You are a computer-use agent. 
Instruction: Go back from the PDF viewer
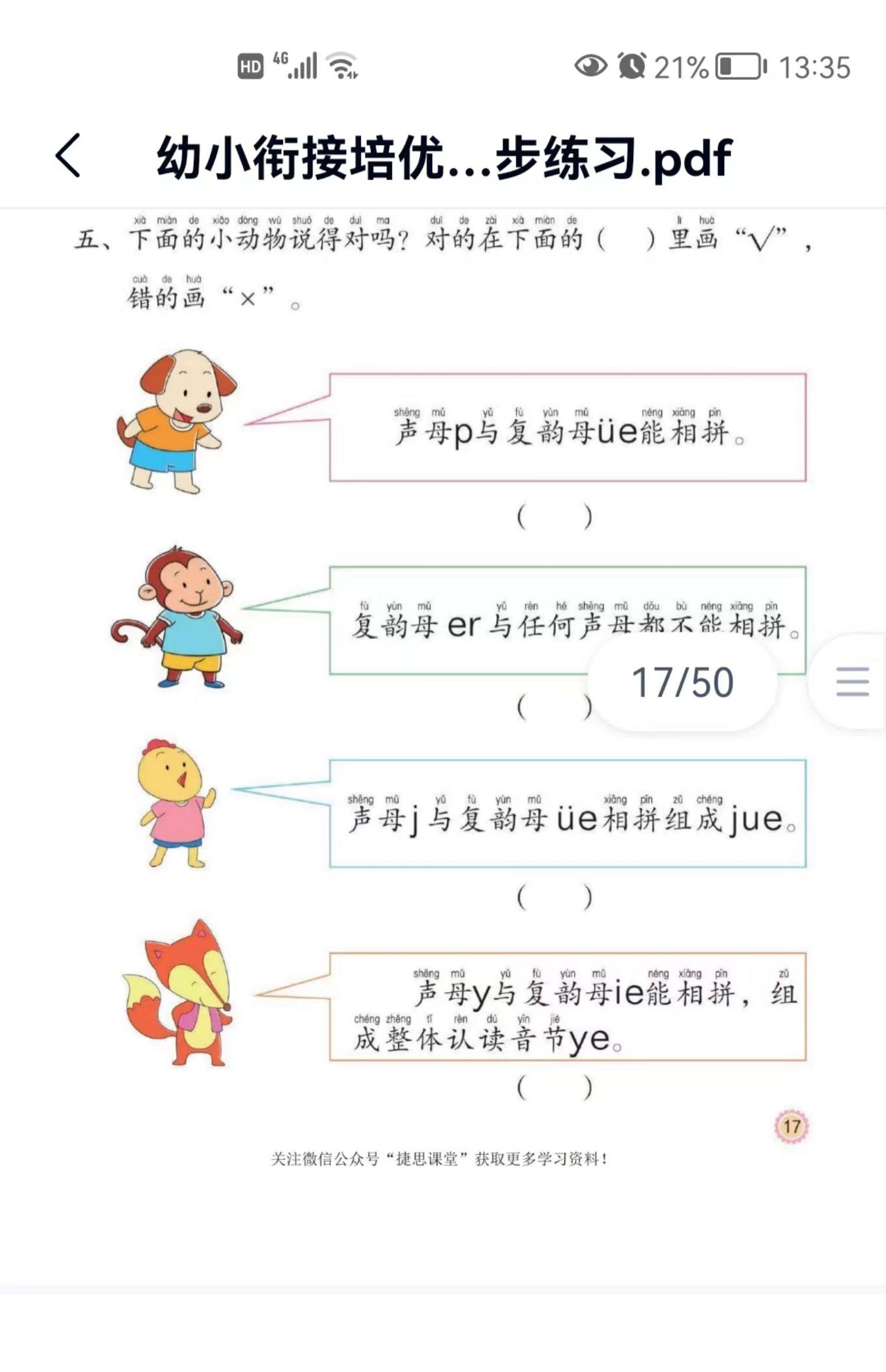click(68, 155)
